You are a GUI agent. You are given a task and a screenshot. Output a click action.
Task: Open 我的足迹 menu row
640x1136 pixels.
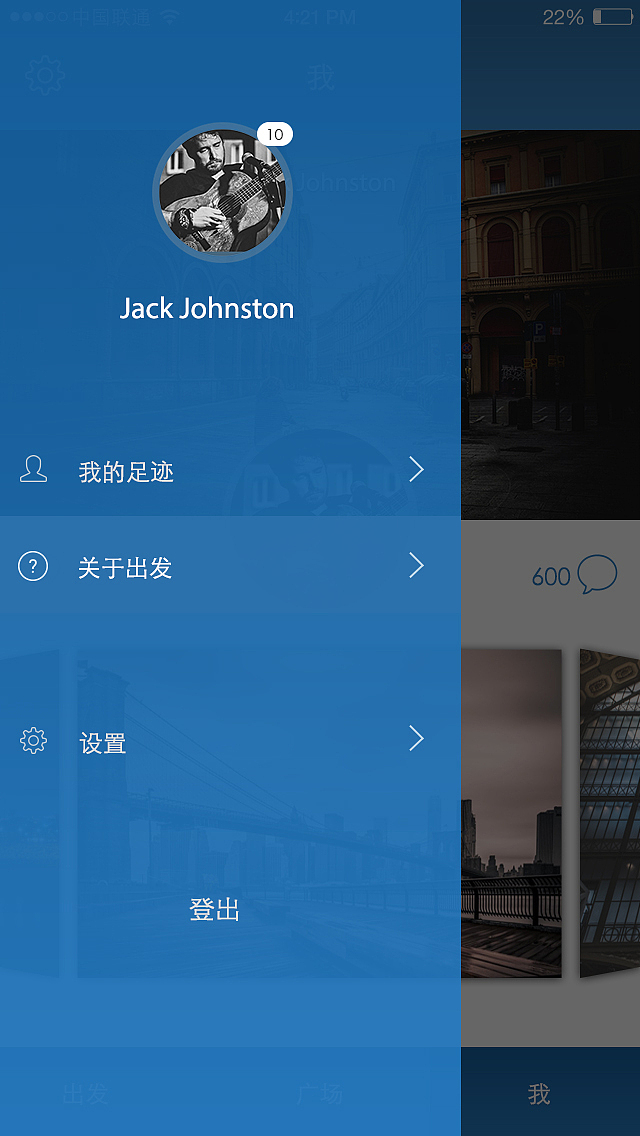click(x=222, y=471)
